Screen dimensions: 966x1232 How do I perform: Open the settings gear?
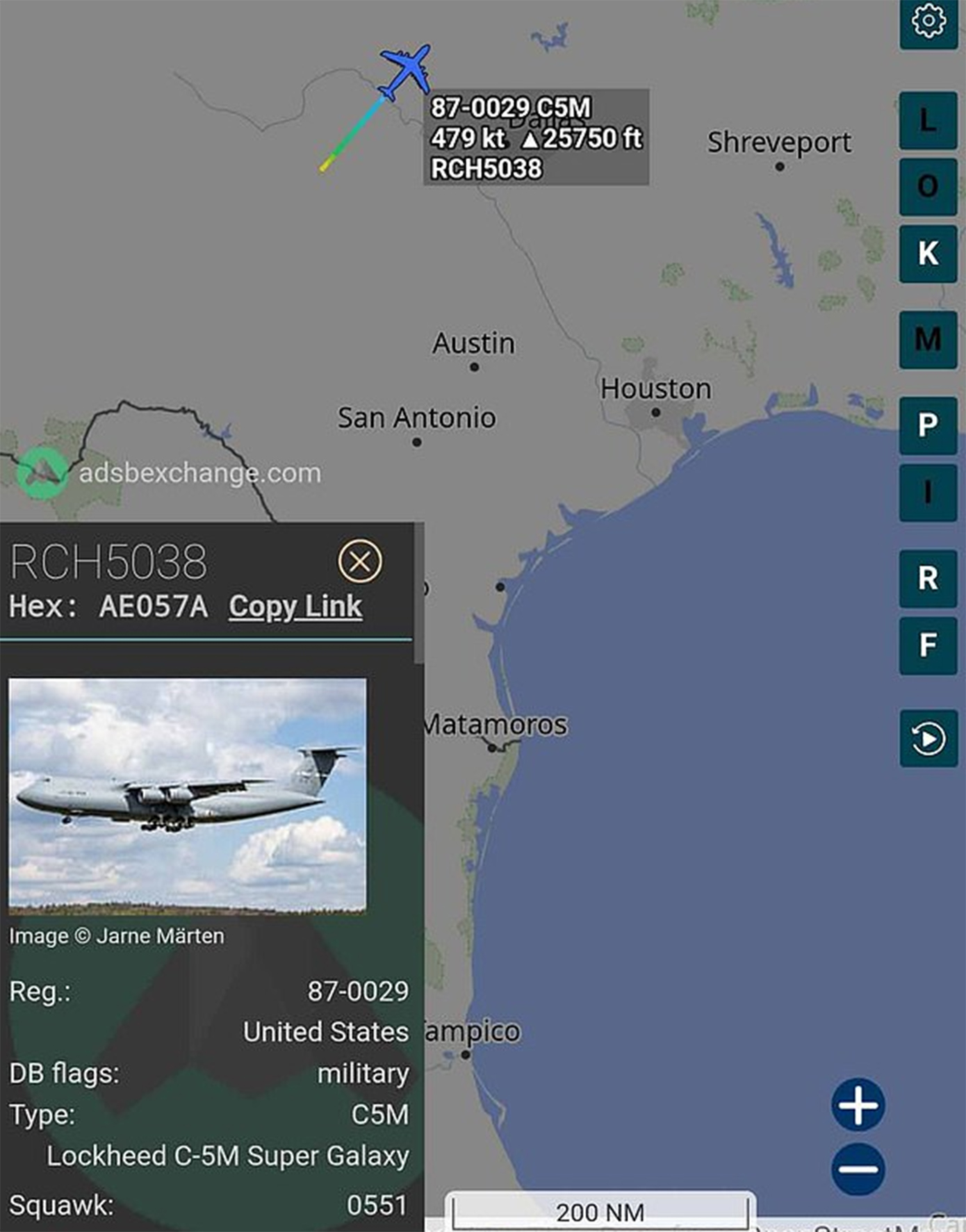(928, 22)
